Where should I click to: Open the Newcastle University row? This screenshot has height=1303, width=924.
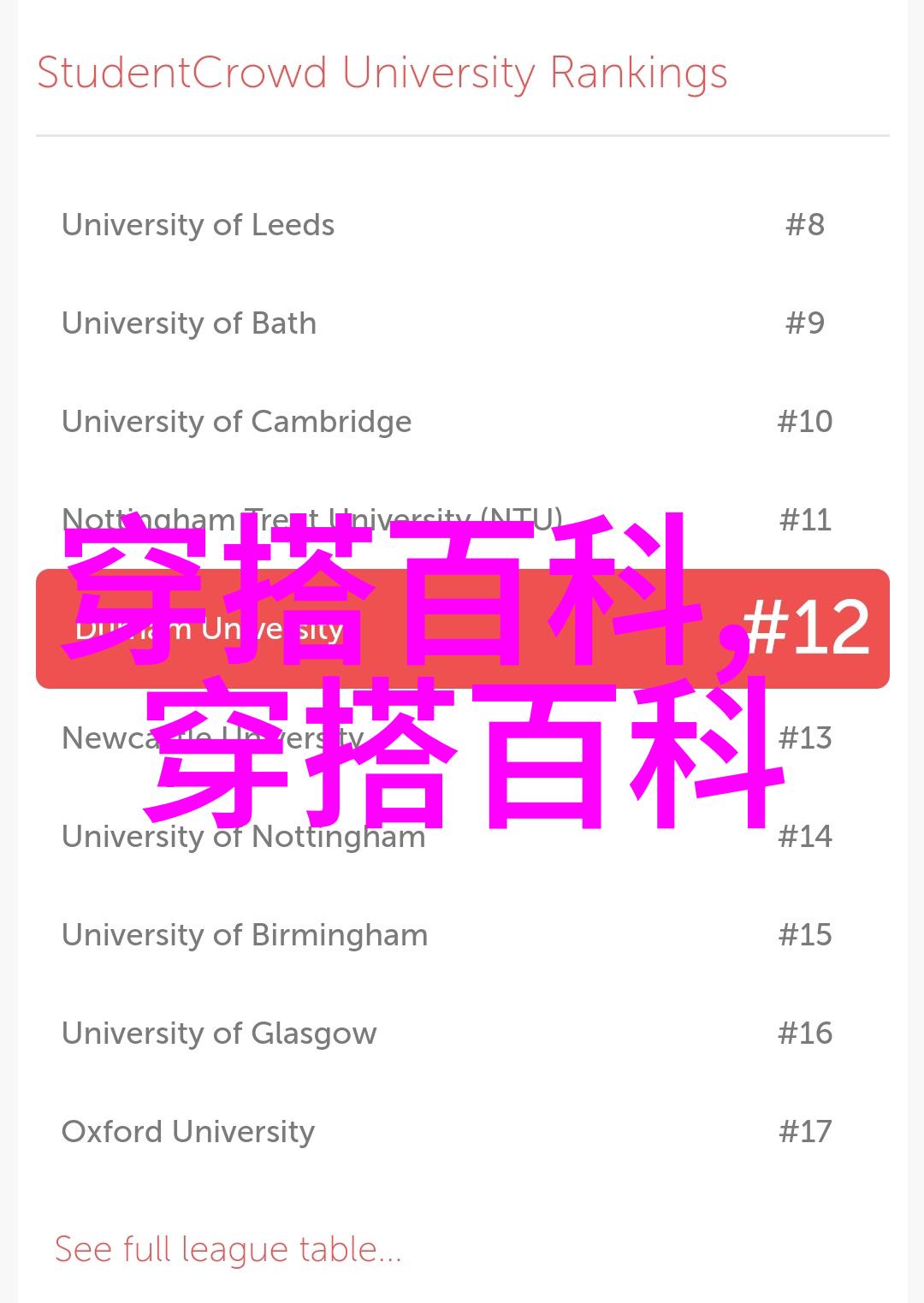coord(212,737)
